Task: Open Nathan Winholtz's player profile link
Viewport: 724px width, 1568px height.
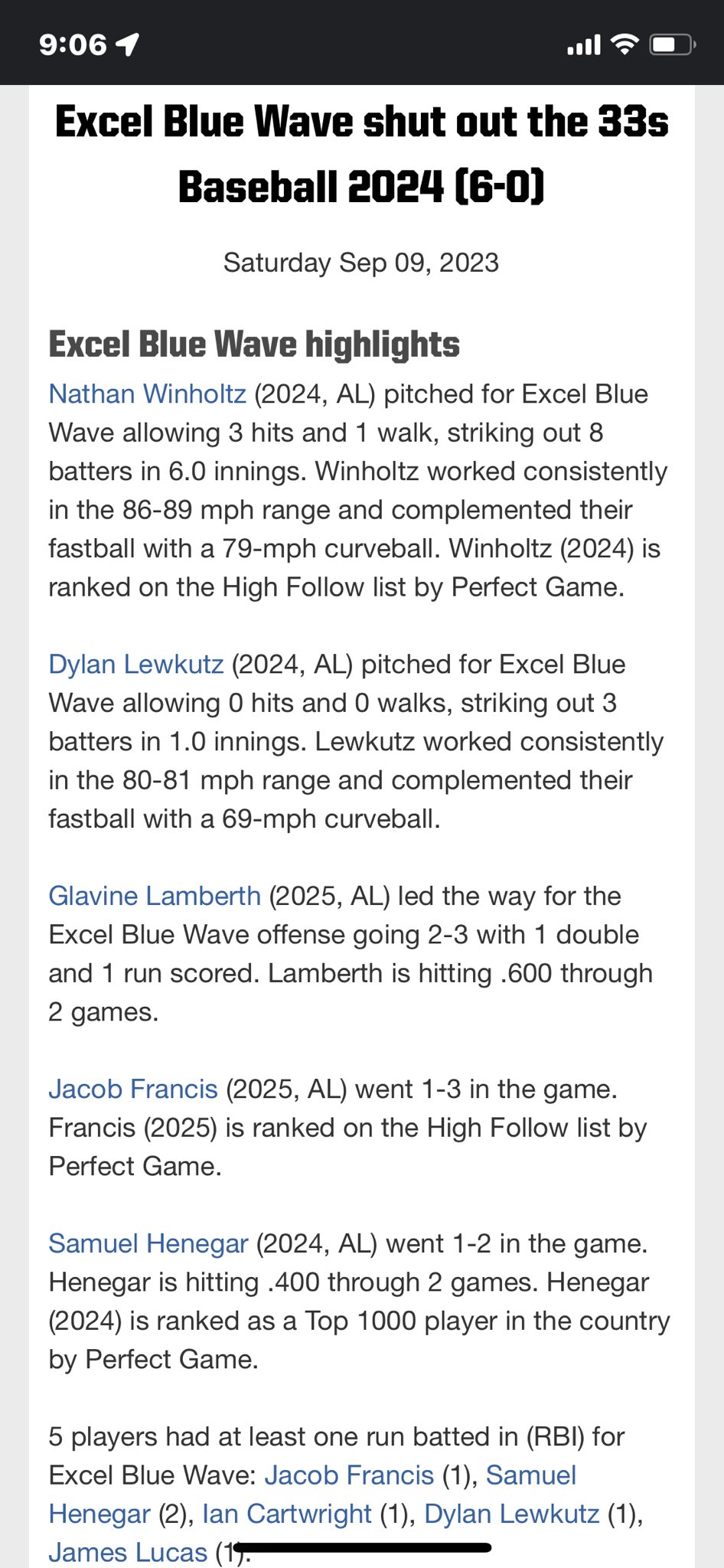Action: coord(147,394)
